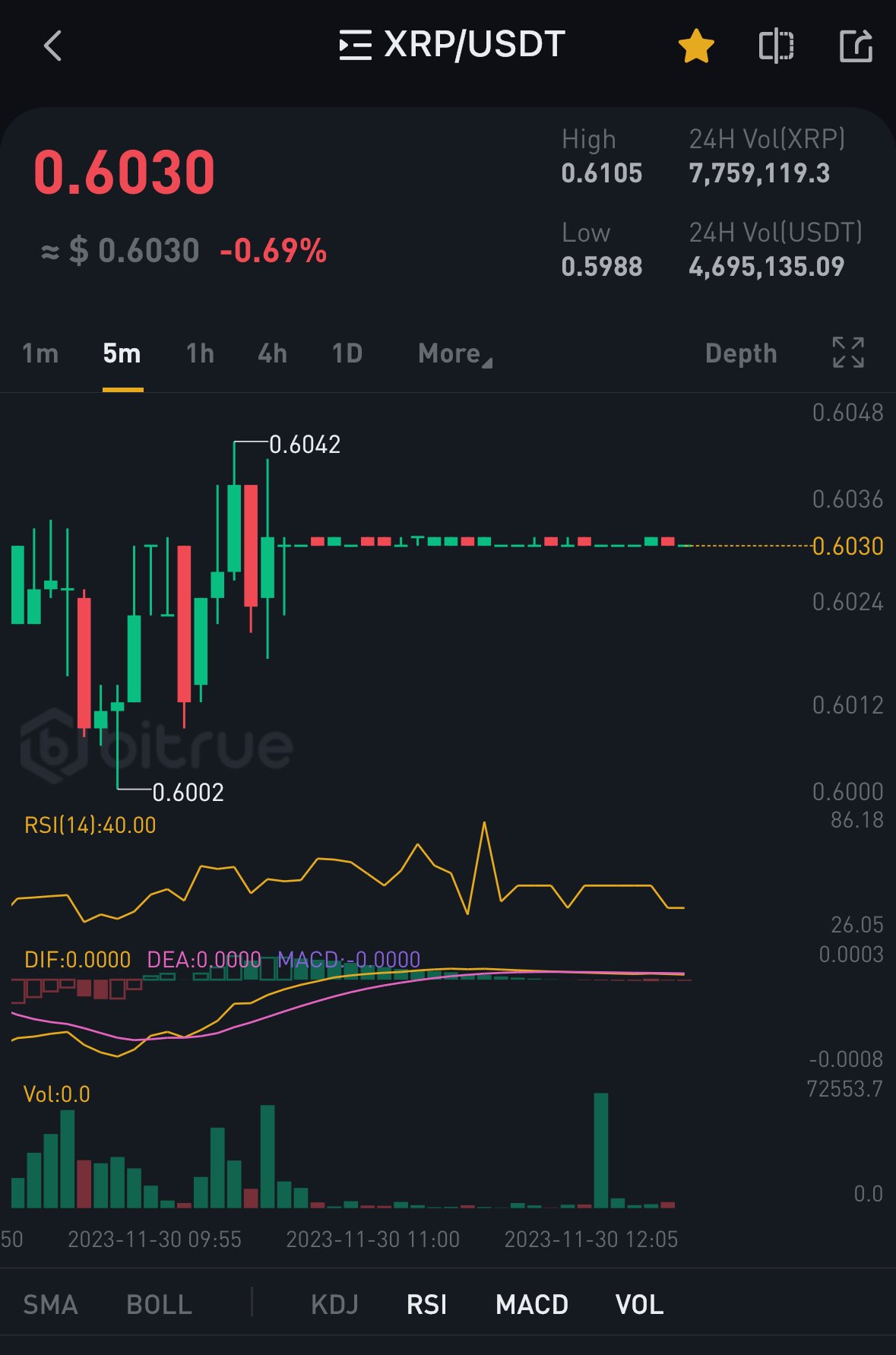The width and height of the screenshot is (896, 1355).
Task: Change chart to 4h interval
Action: 272,353
